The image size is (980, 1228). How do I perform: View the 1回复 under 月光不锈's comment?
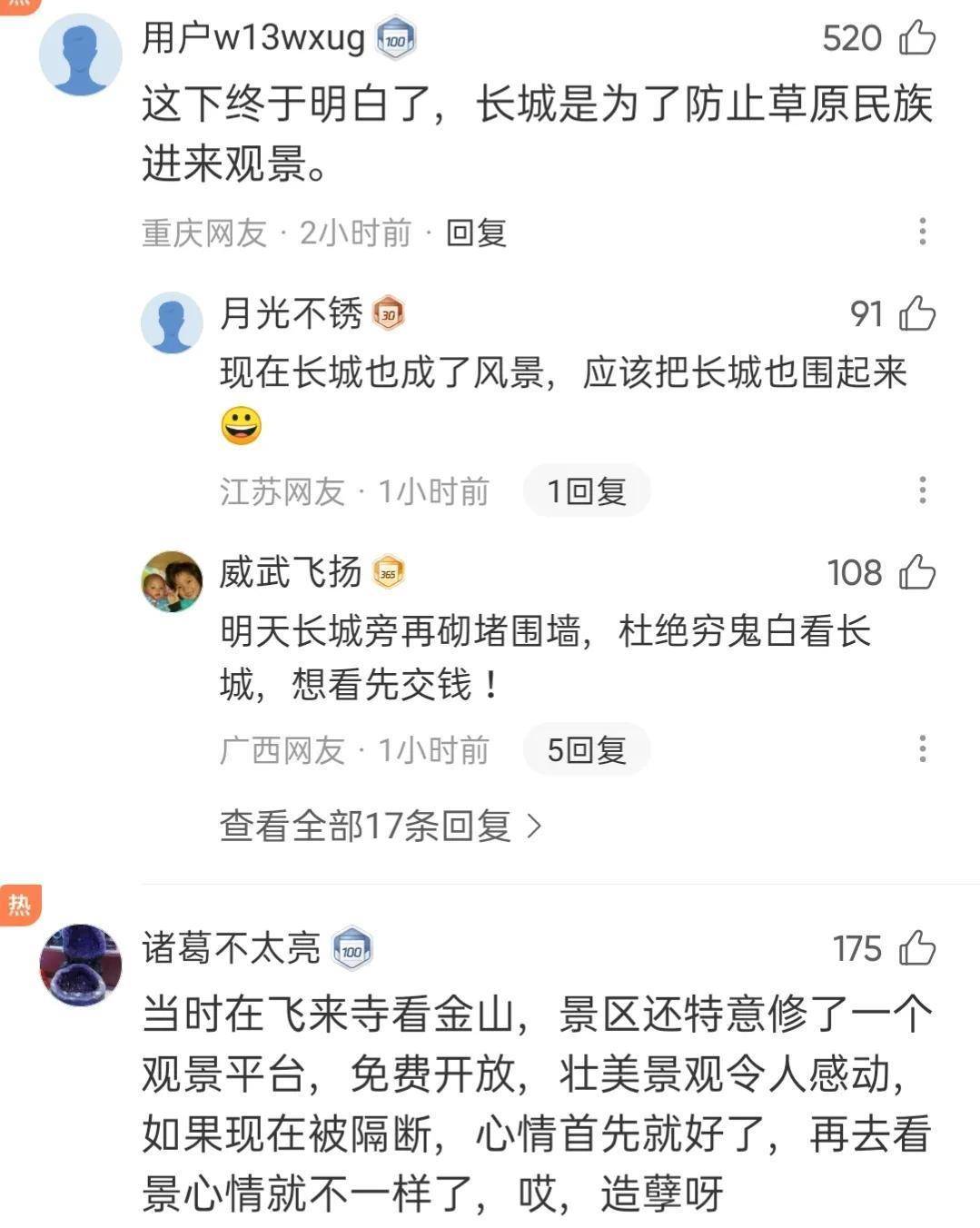click(x=586, y=491)
